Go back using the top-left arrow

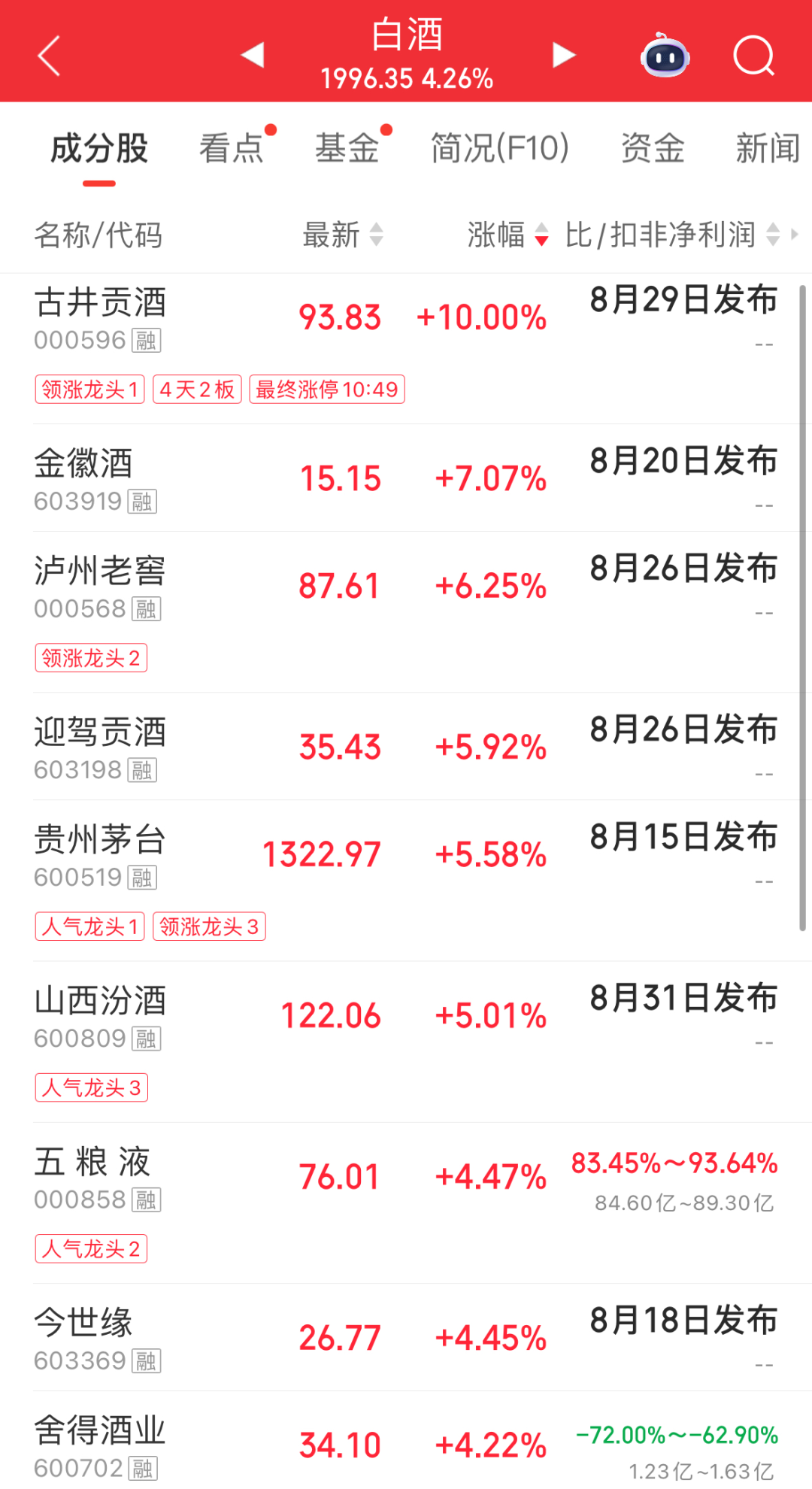point(49,56)
